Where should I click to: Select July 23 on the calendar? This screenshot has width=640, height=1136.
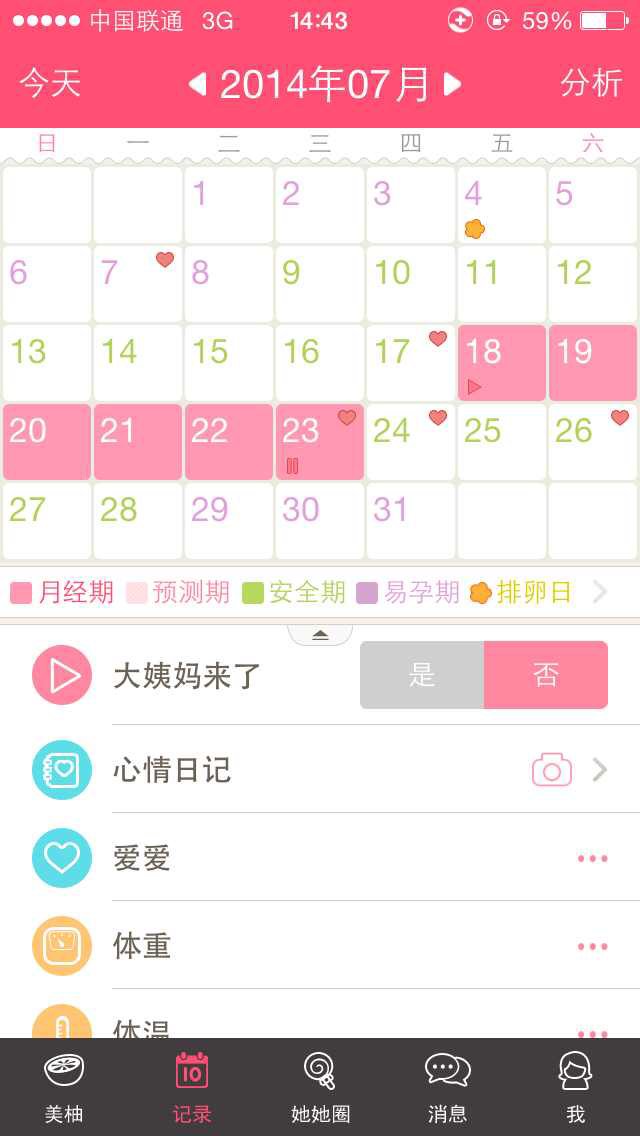tap(319, 442)
